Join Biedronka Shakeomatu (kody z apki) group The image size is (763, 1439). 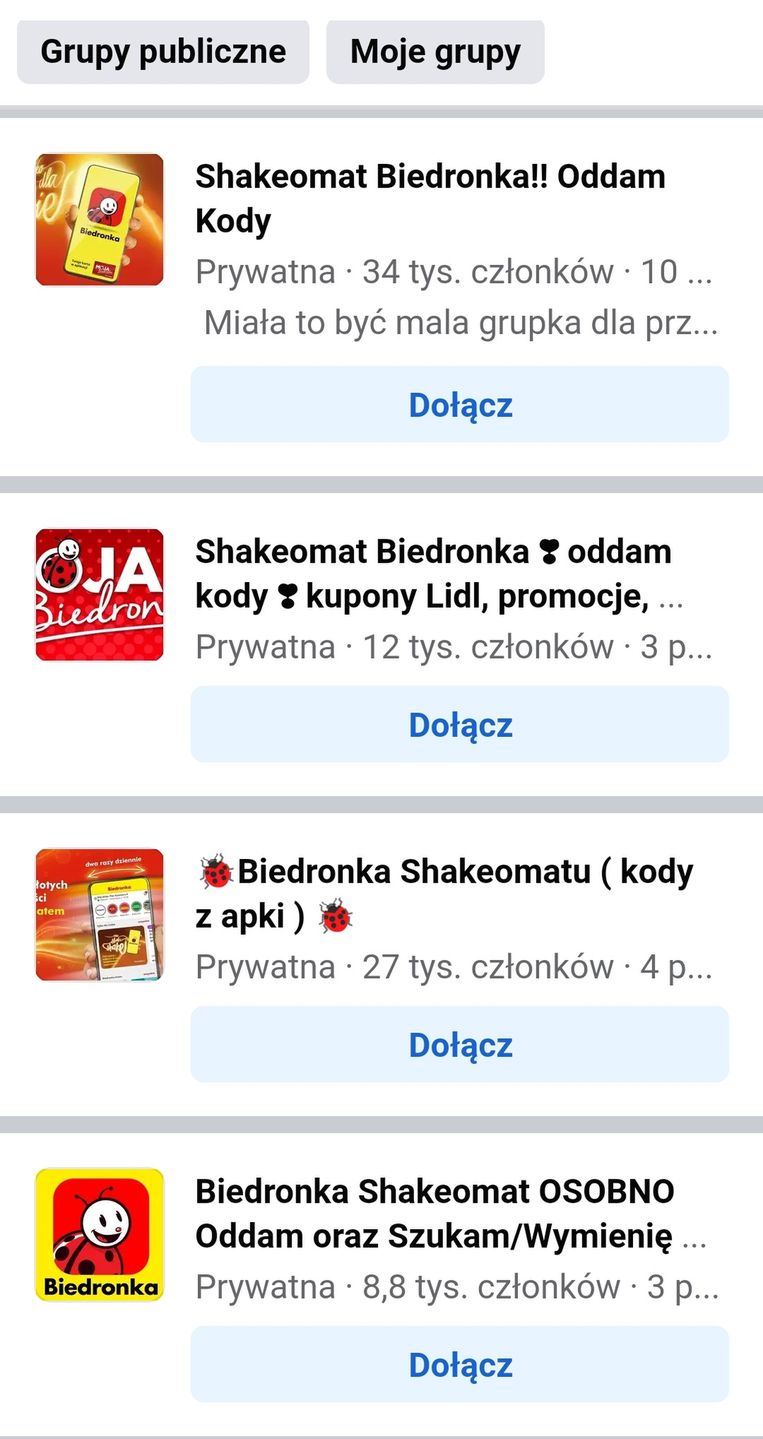459,1045
